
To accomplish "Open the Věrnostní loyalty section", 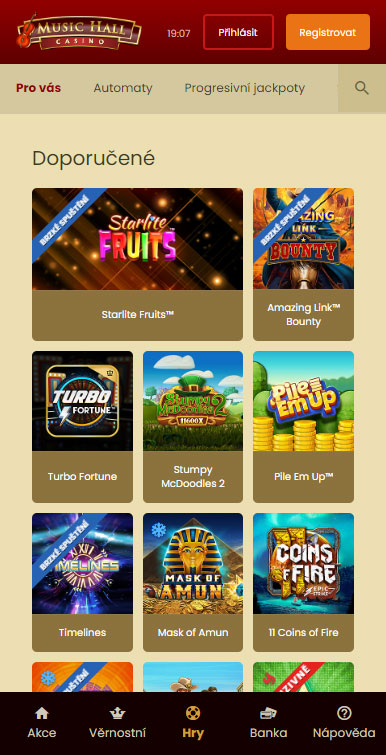I will (x=117, y=723).
